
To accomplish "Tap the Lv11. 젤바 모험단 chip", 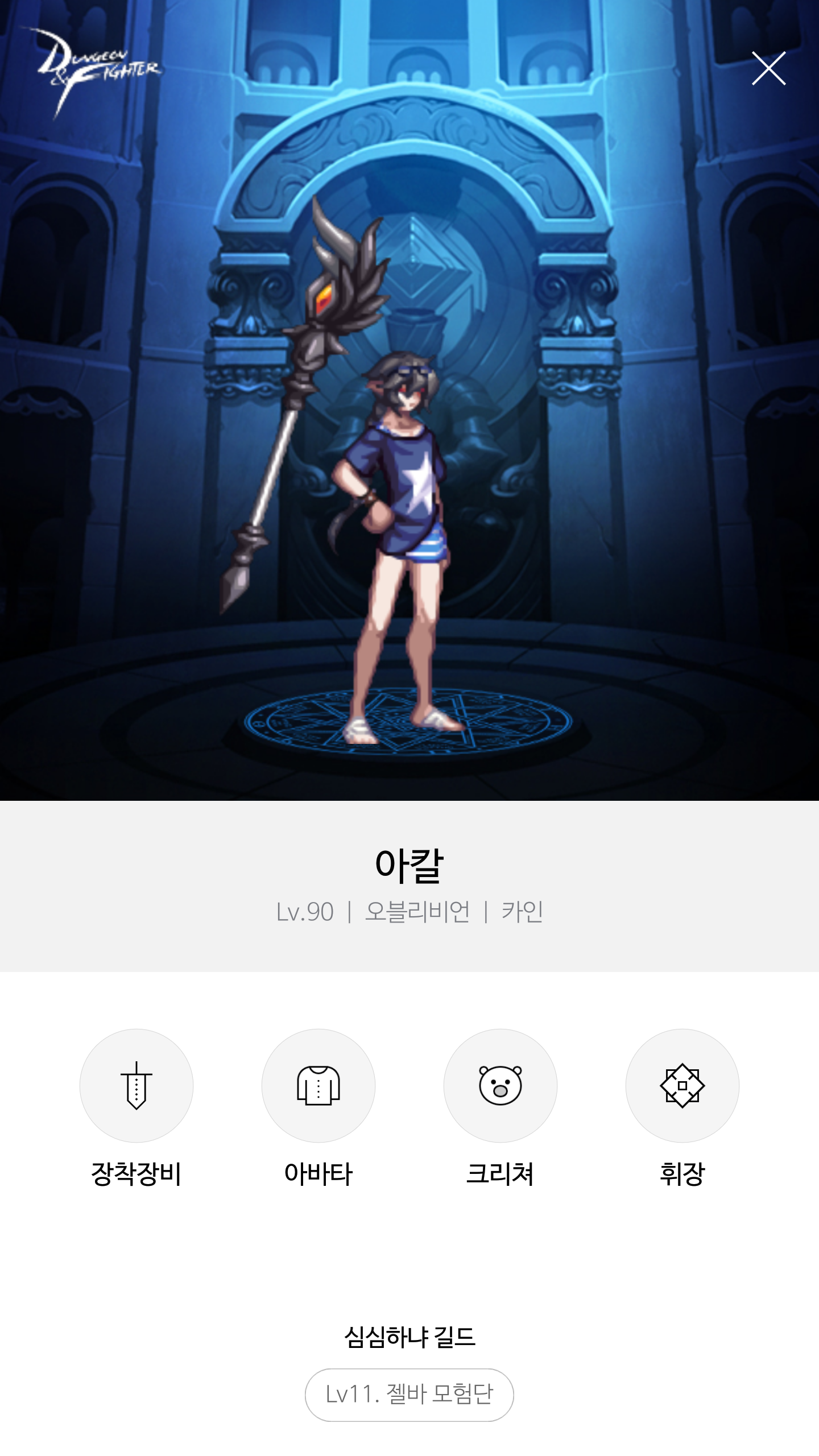I will (409, 1395).
